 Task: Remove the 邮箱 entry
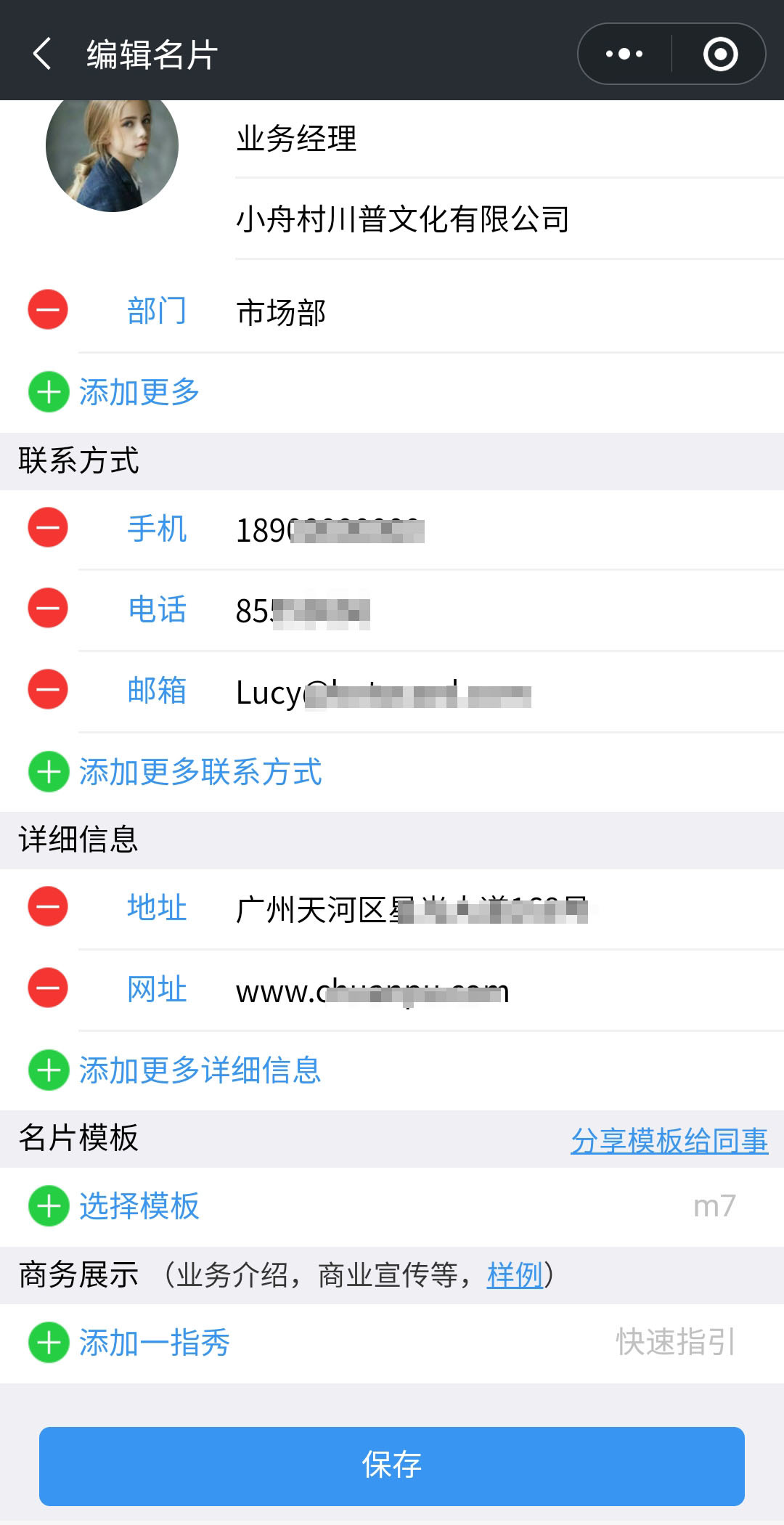pos(48,690)
